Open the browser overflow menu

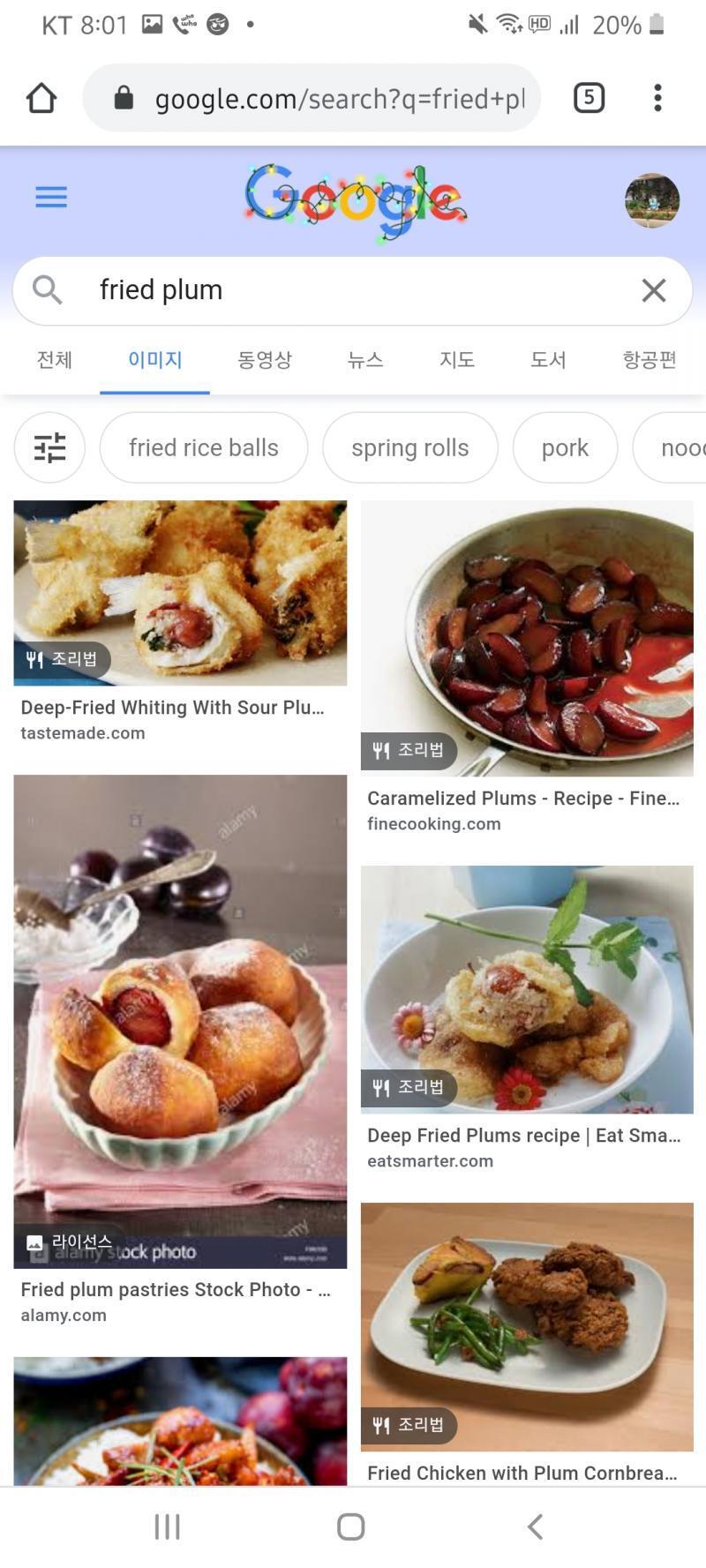tap(657, 98)
